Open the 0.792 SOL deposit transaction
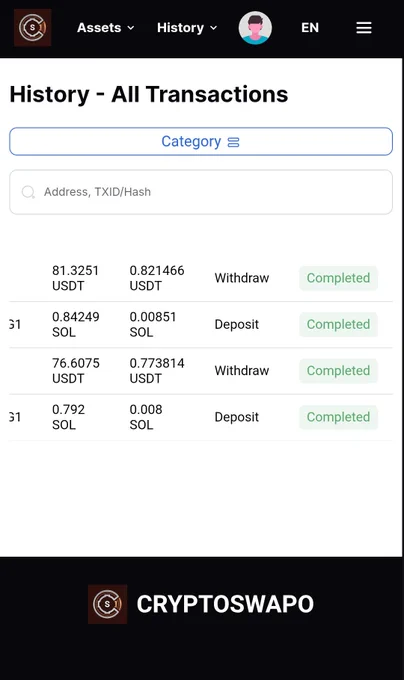This screenshot has height=680, width=404. coord(201,417)
